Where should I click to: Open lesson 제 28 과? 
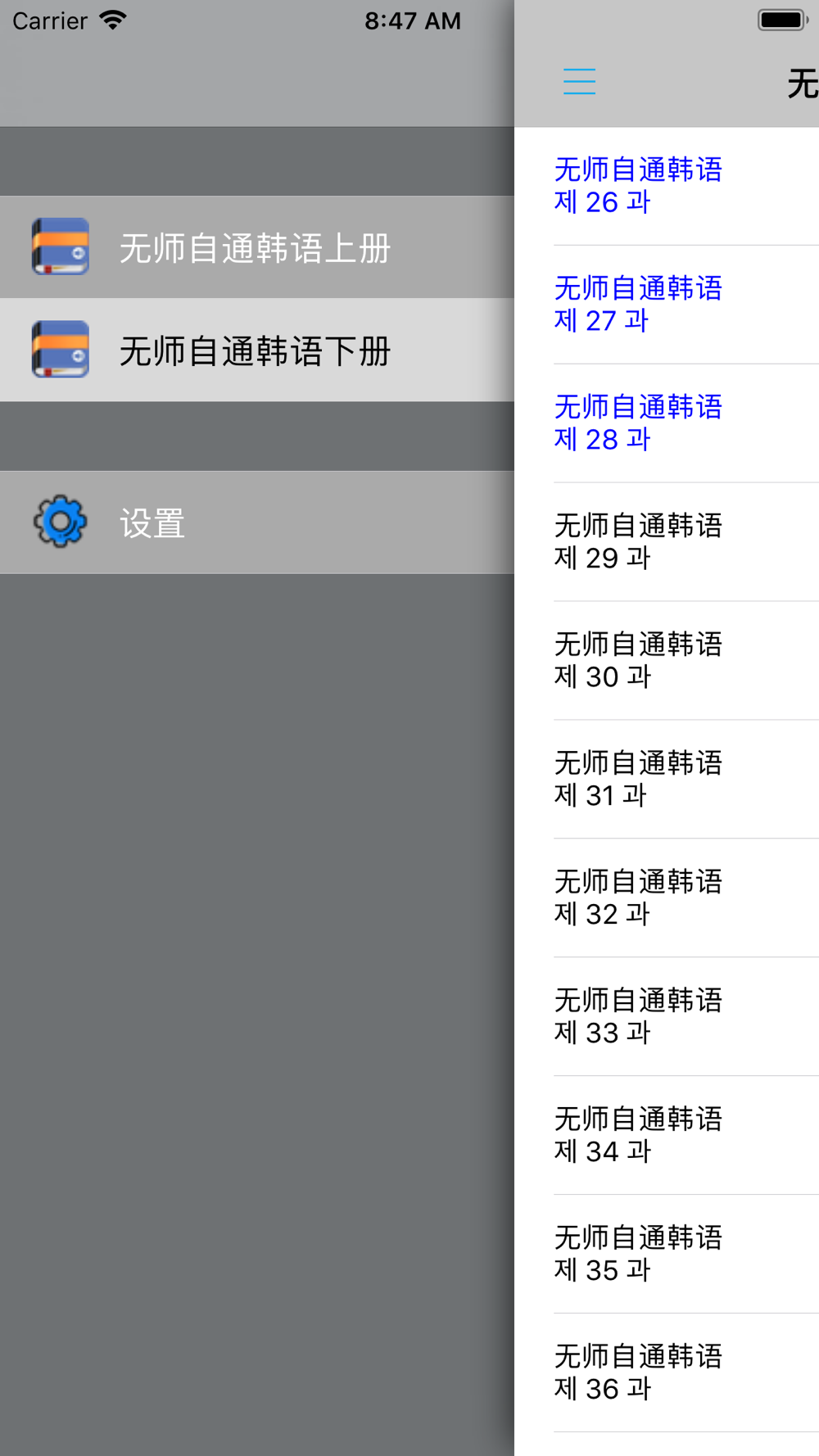click(667, 423)
